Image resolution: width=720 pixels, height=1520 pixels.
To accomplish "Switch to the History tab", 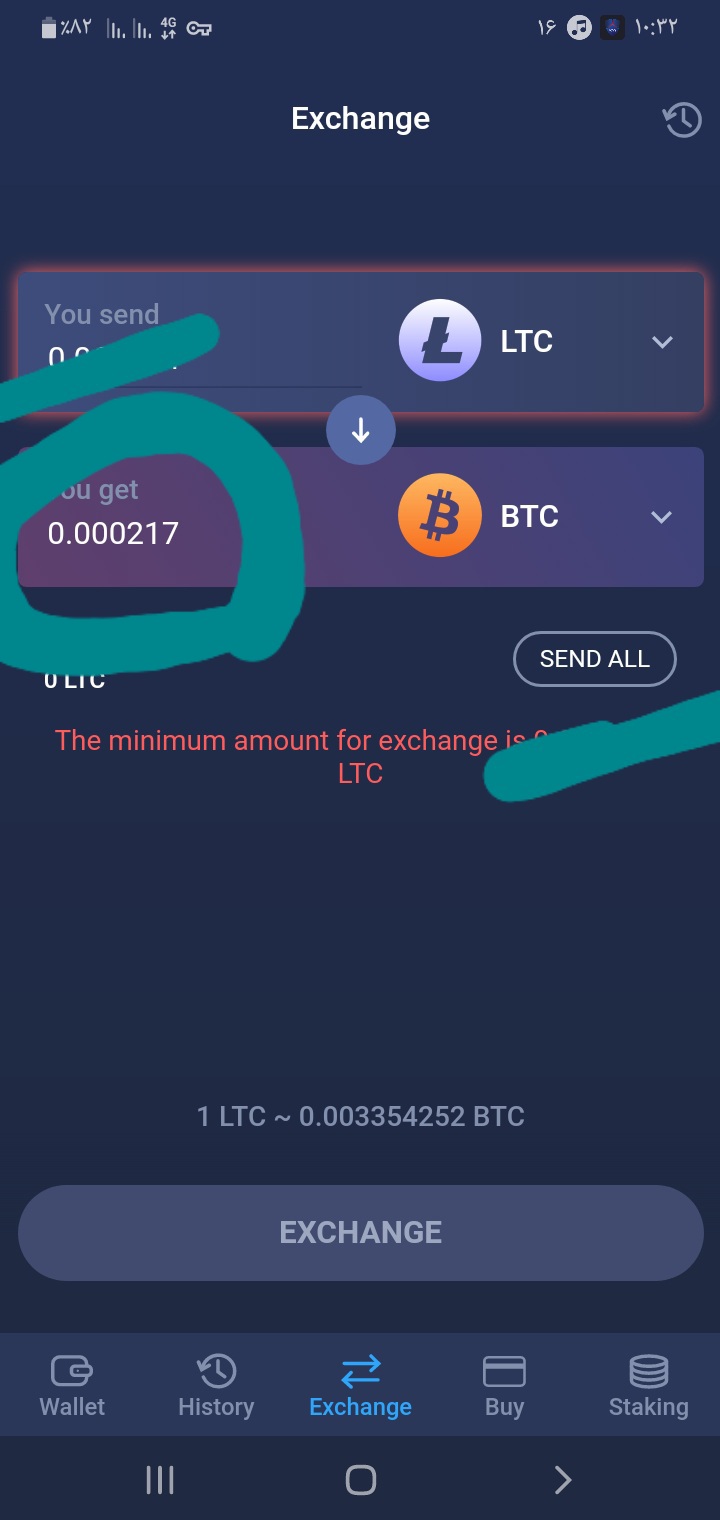I will pyautogui.click(x=216, y=1385).
